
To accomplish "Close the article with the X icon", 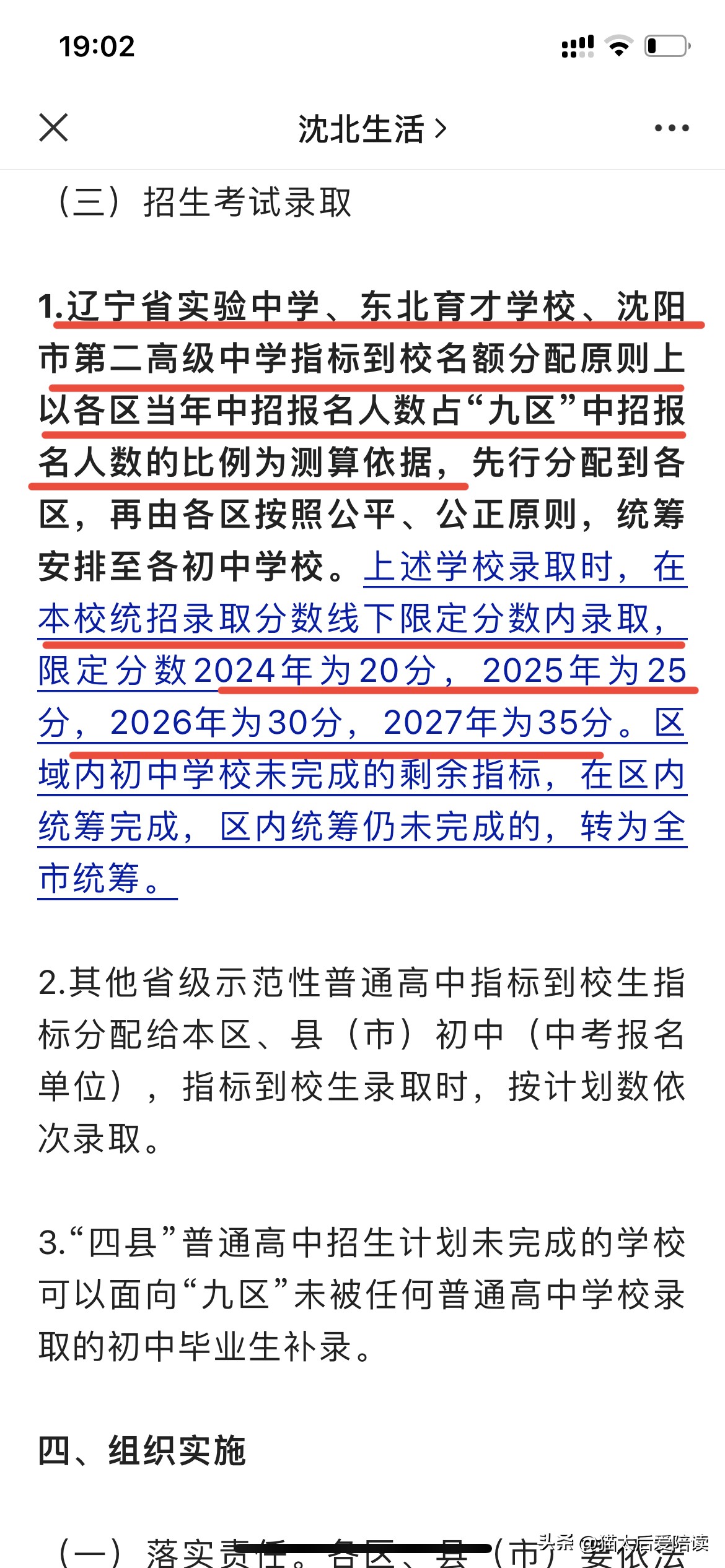I will (x=53, y=129).
